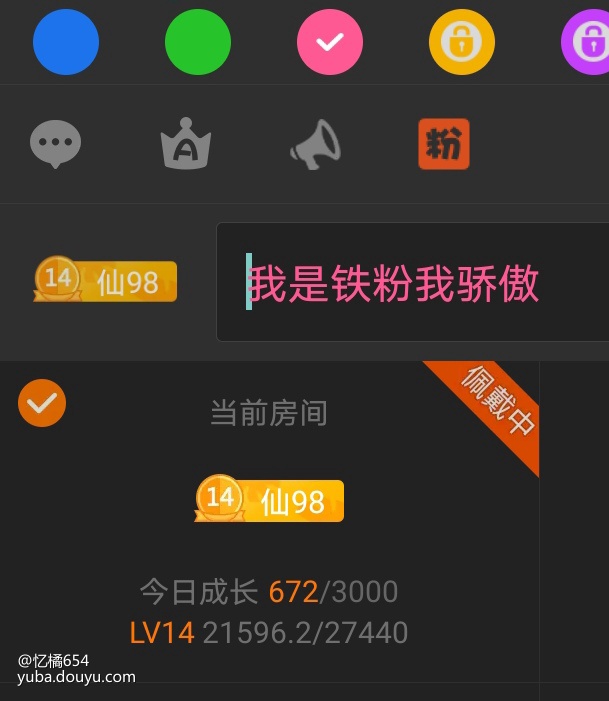Screen dimensions: 609x701
Task: Open the chat bubble tab
Action: pos(55,145)
